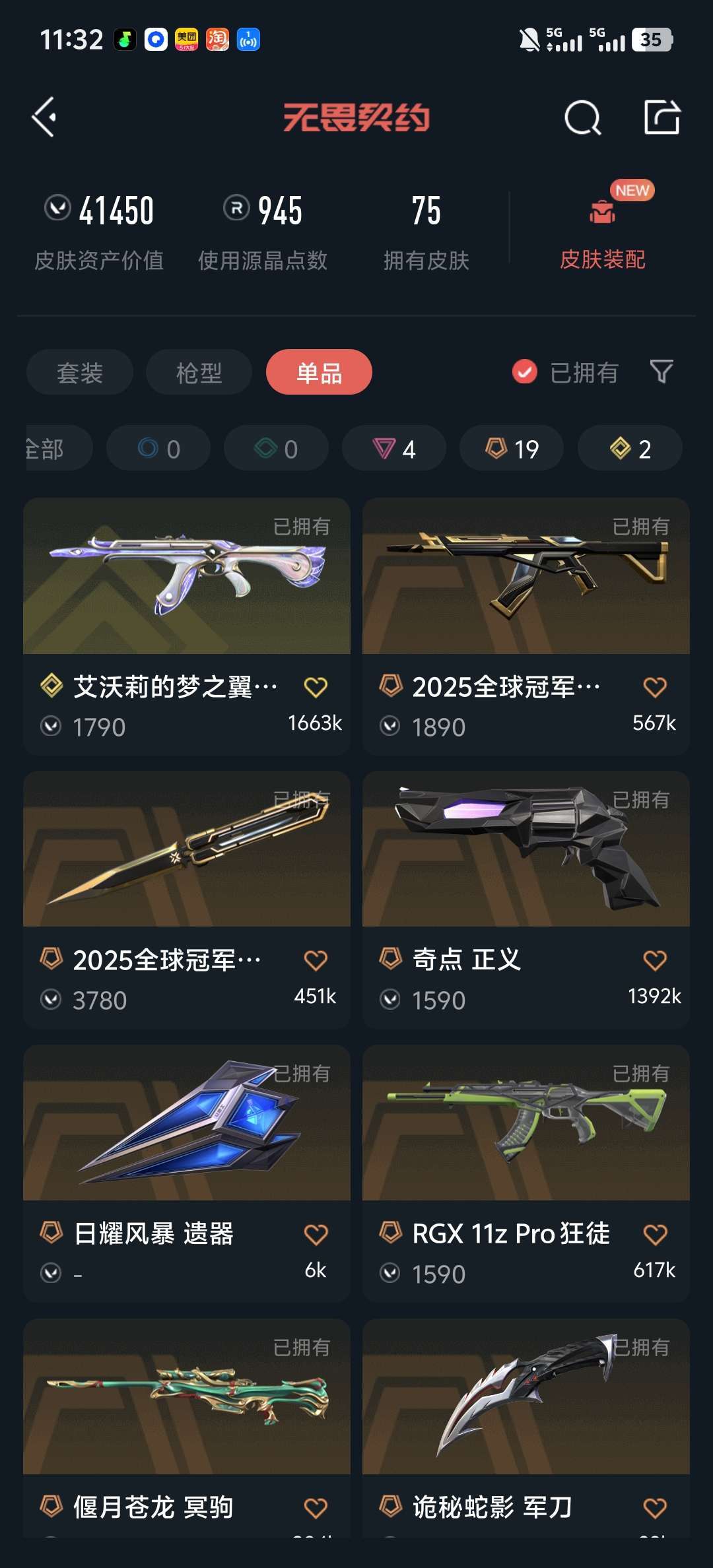
Task: Switch to the 套装 tab
Action: pos(80,373)
